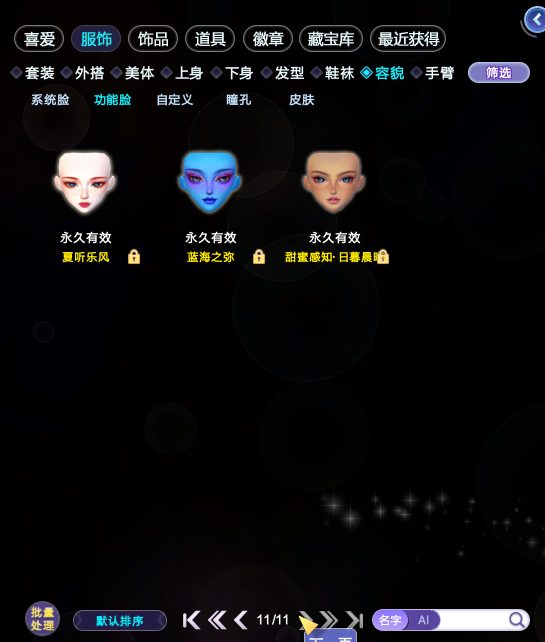The image size is (545, 642).
Task: Tap the back arrow icon
Action: tap(536, 20)
